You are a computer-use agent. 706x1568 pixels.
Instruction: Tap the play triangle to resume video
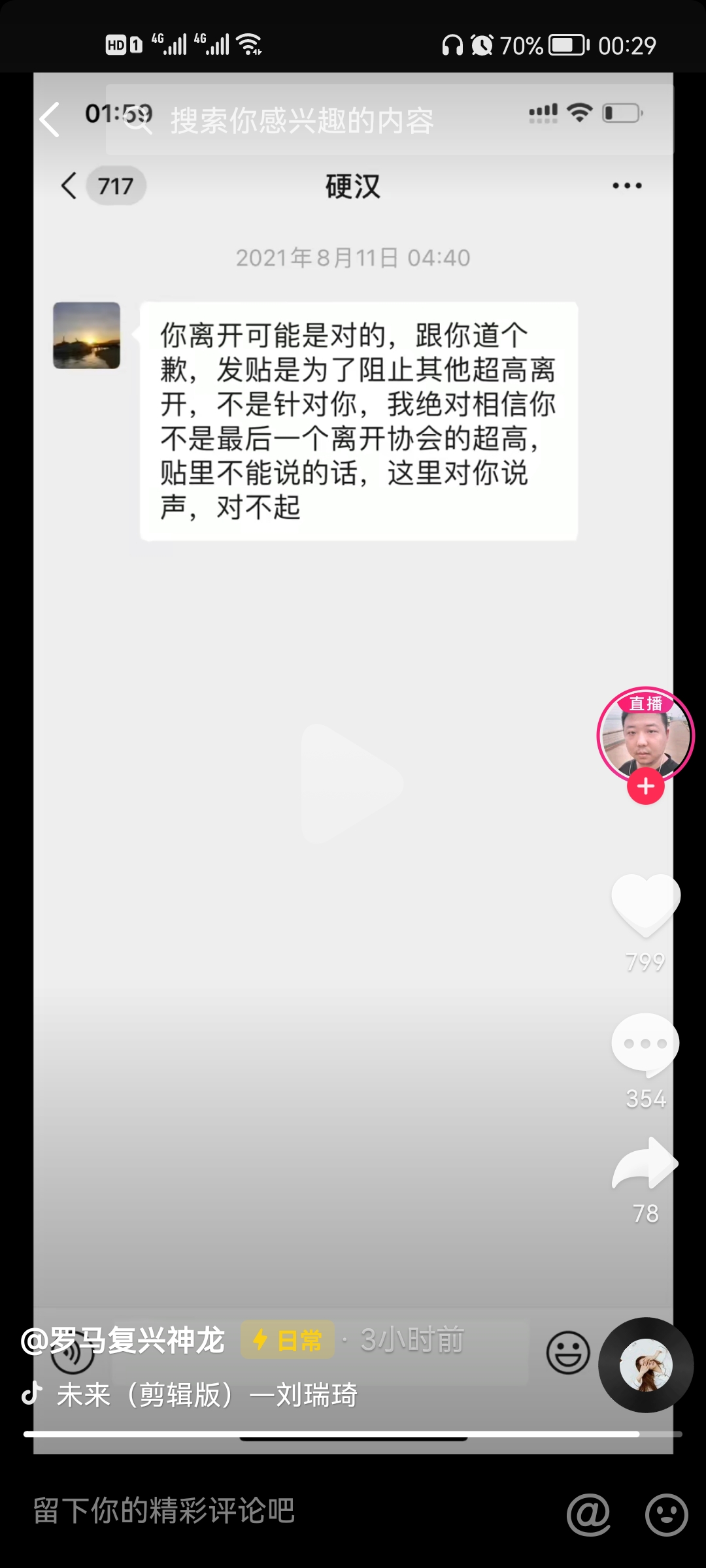click(353, 784)
